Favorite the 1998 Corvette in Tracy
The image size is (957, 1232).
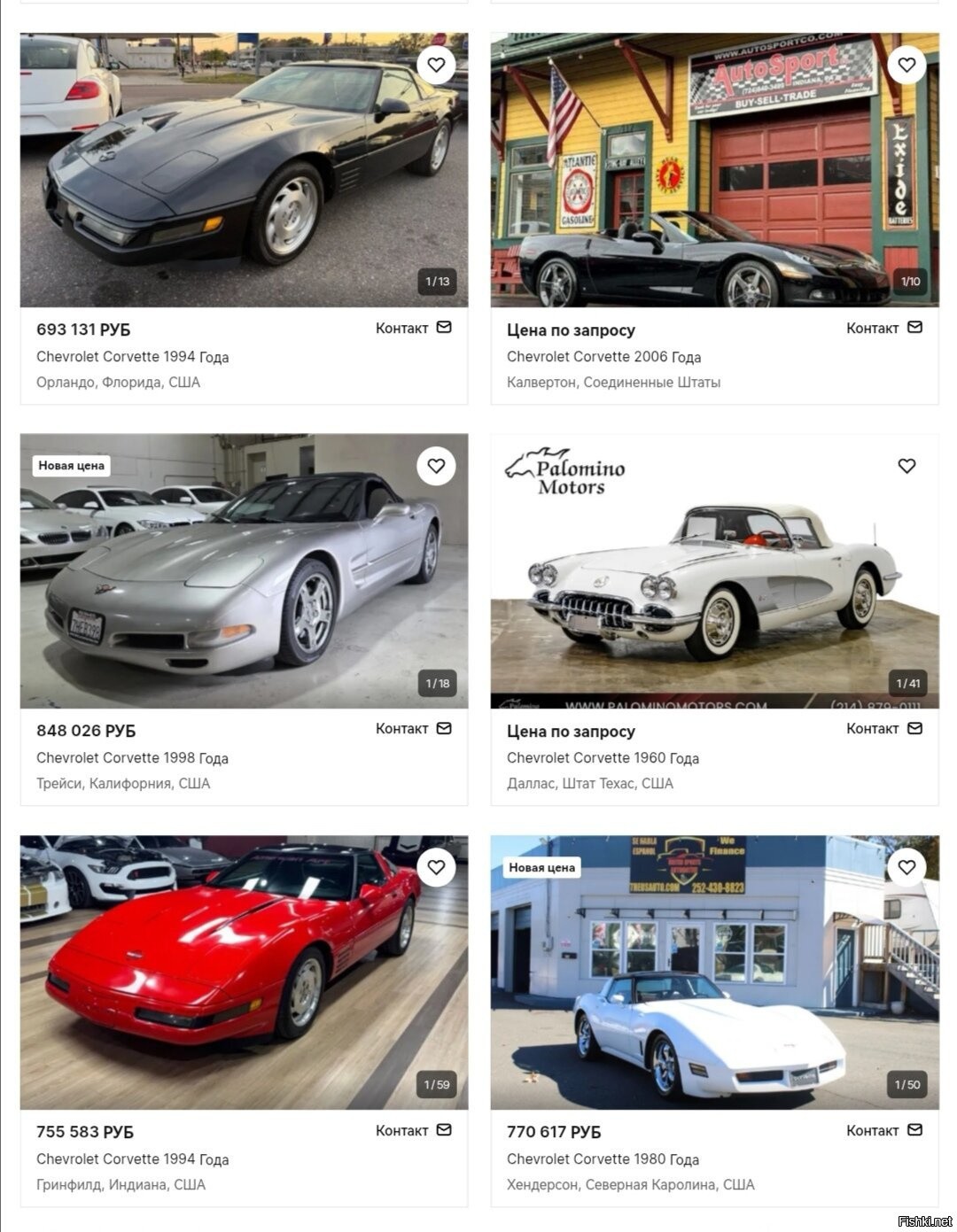pyautogui.click(x=436, y=467)
